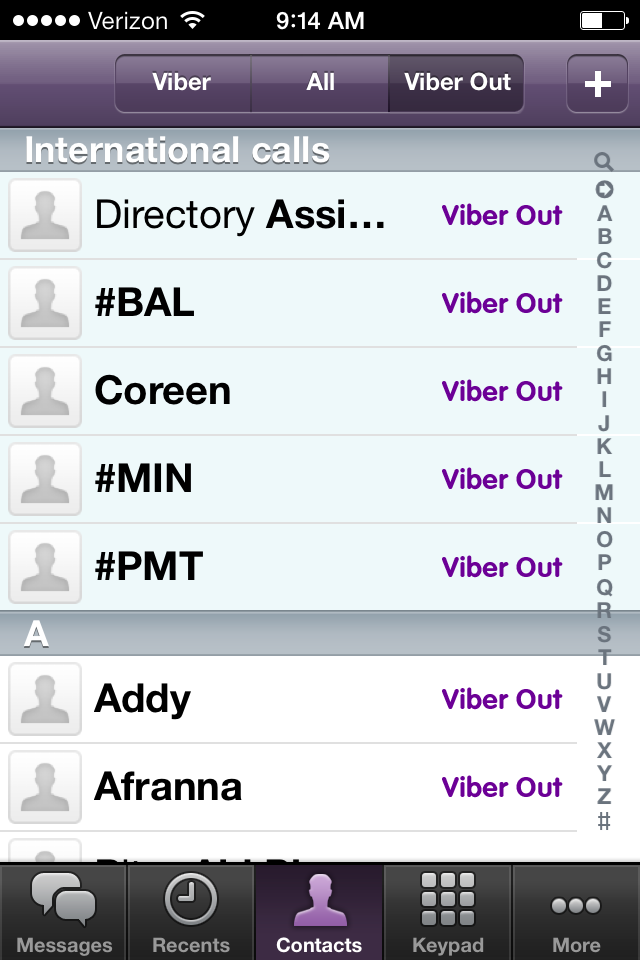Switch to the Viber segment
This screenshot has width=640, height=960.
pos(182,83)
